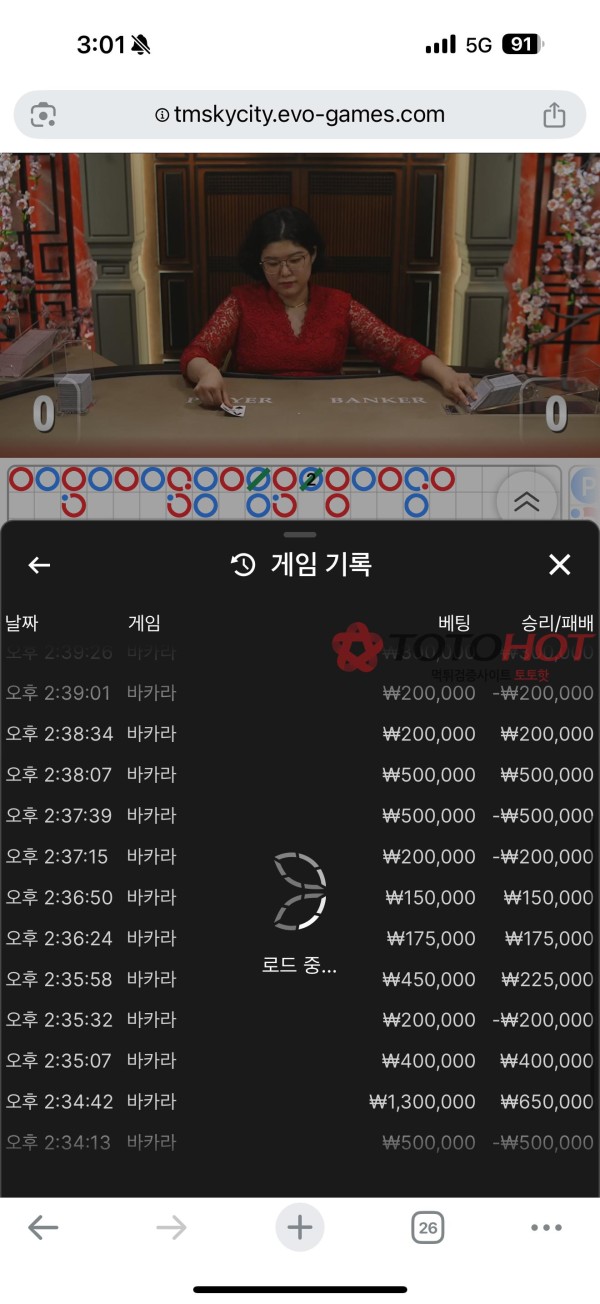The image size is (600, 1304).
Task: Open the 오후 2:38:34 game record
Action: [x=300, y=734]
